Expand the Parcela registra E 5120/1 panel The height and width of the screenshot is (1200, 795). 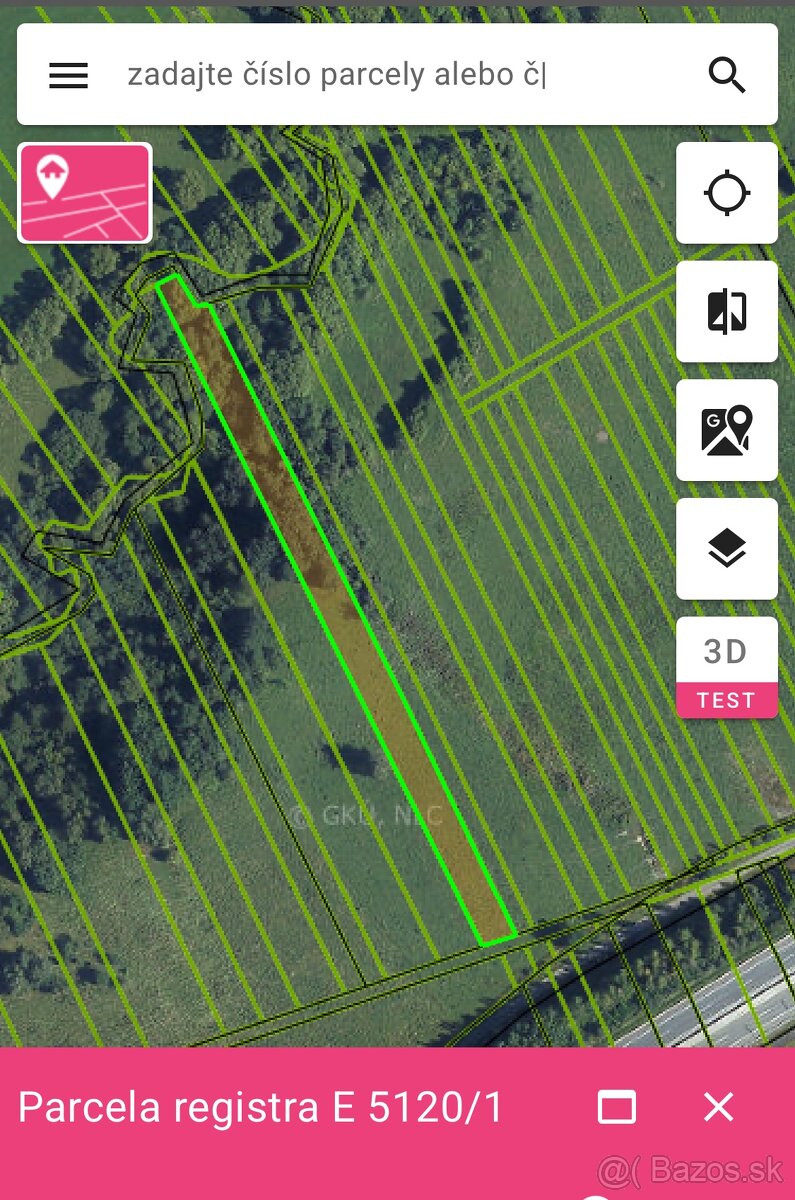coord(616,1107)
